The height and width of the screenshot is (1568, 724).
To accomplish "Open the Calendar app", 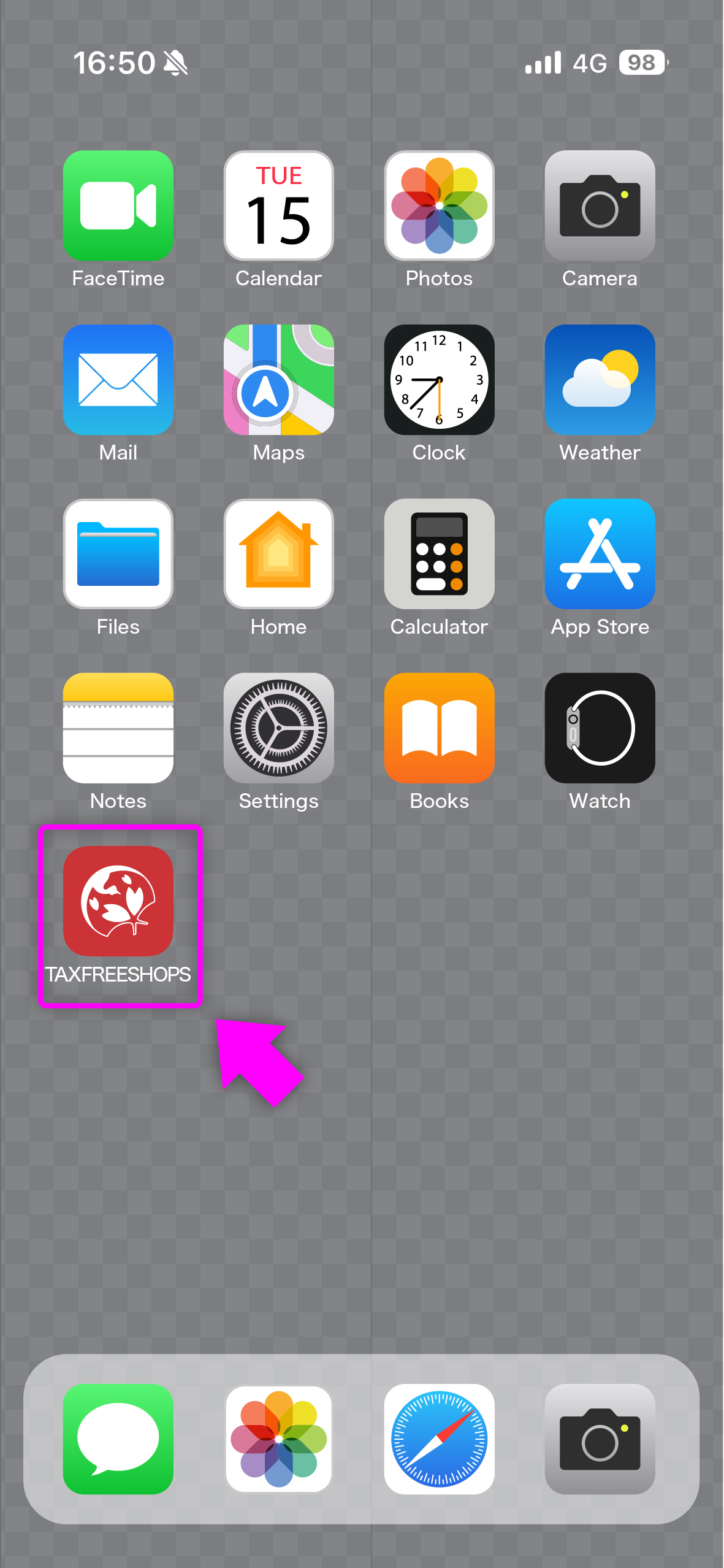I will tap(279, 206).
